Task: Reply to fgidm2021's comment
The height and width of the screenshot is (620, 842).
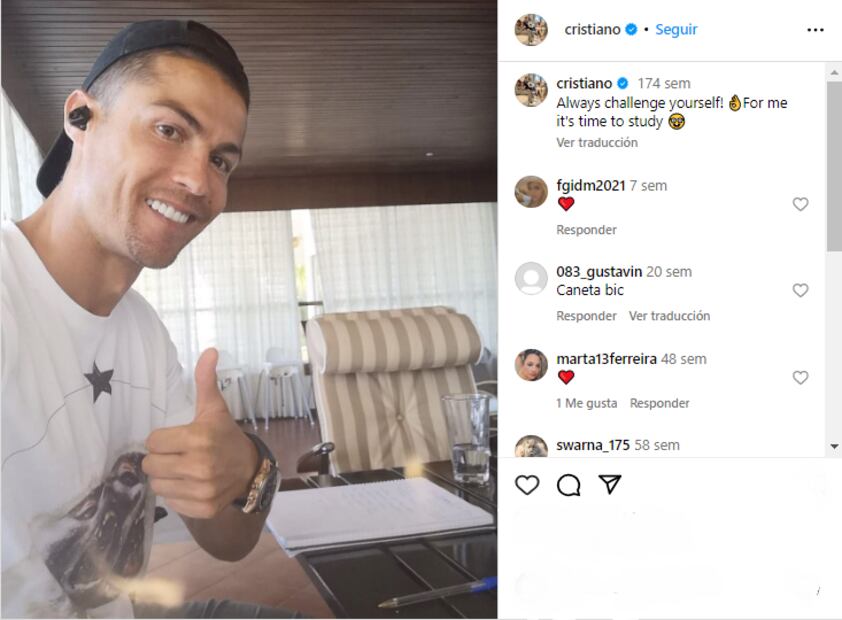Action: (x=586, y=230)
